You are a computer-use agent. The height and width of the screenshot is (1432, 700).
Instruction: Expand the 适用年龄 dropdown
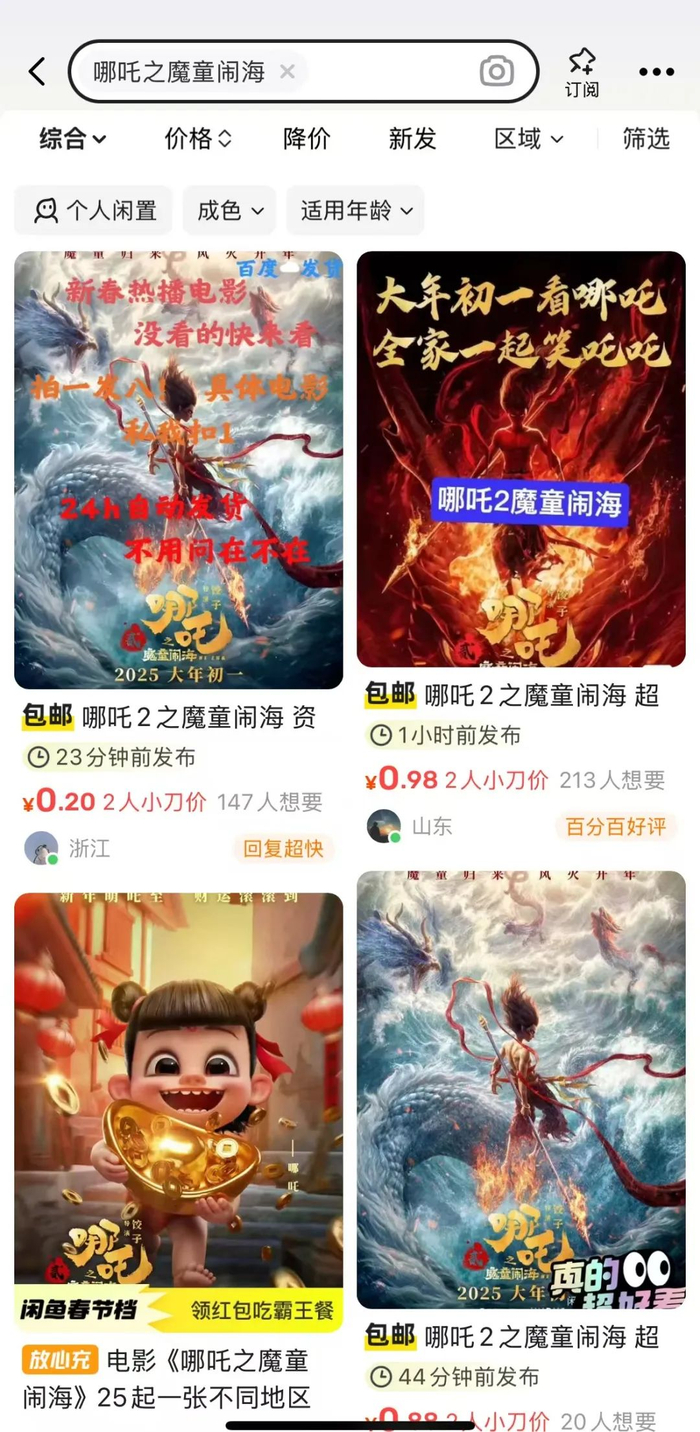[x=355, y=210]
